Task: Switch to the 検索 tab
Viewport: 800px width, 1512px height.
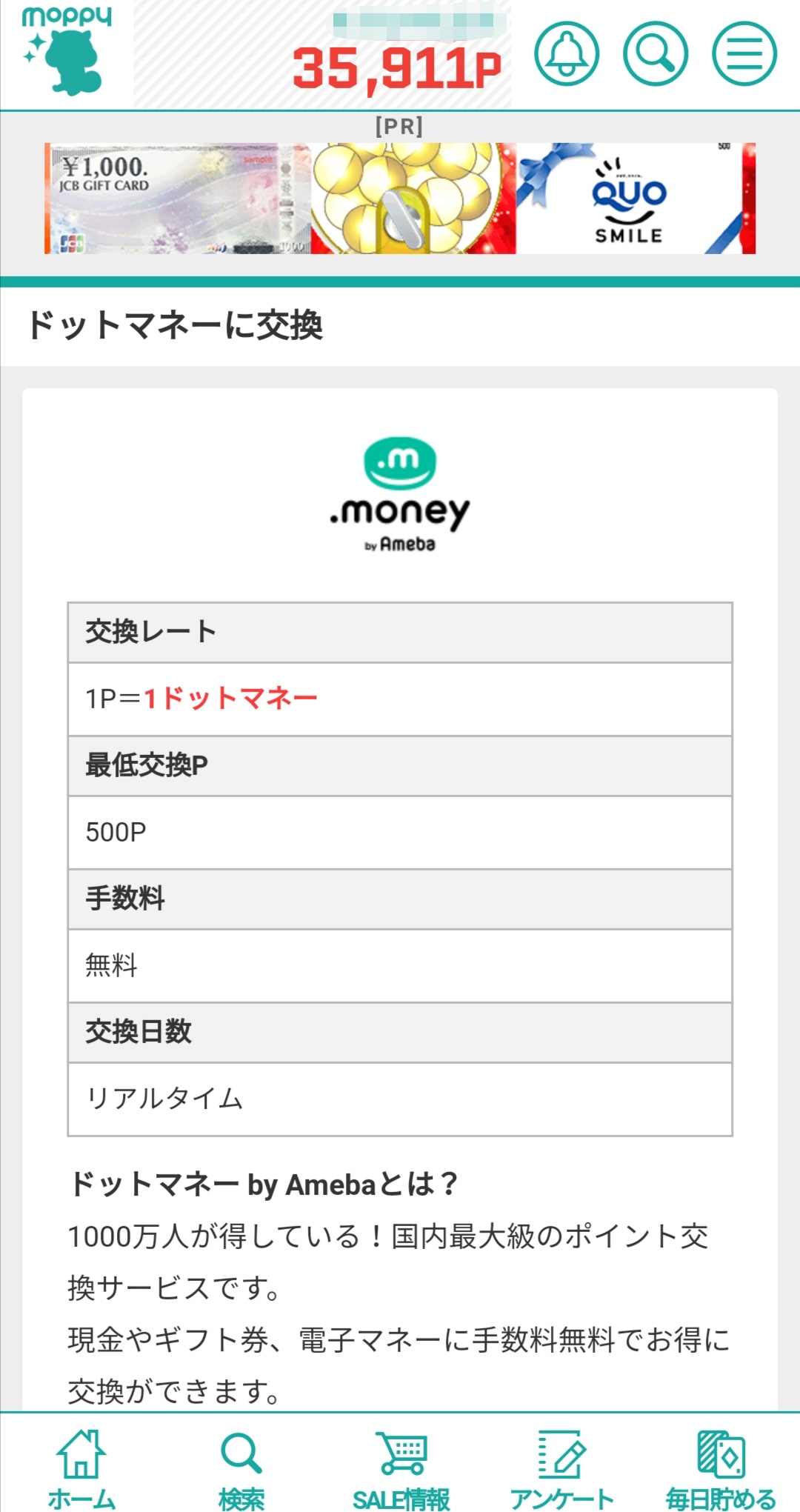Action: (241, 1468)
